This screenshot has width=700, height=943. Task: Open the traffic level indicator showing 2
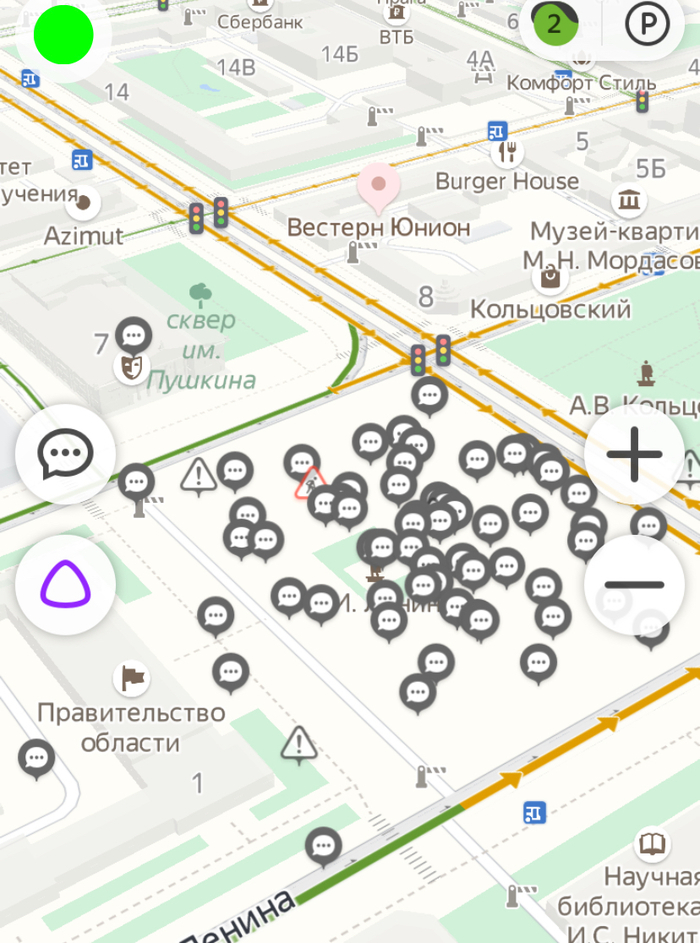point(552,25)
